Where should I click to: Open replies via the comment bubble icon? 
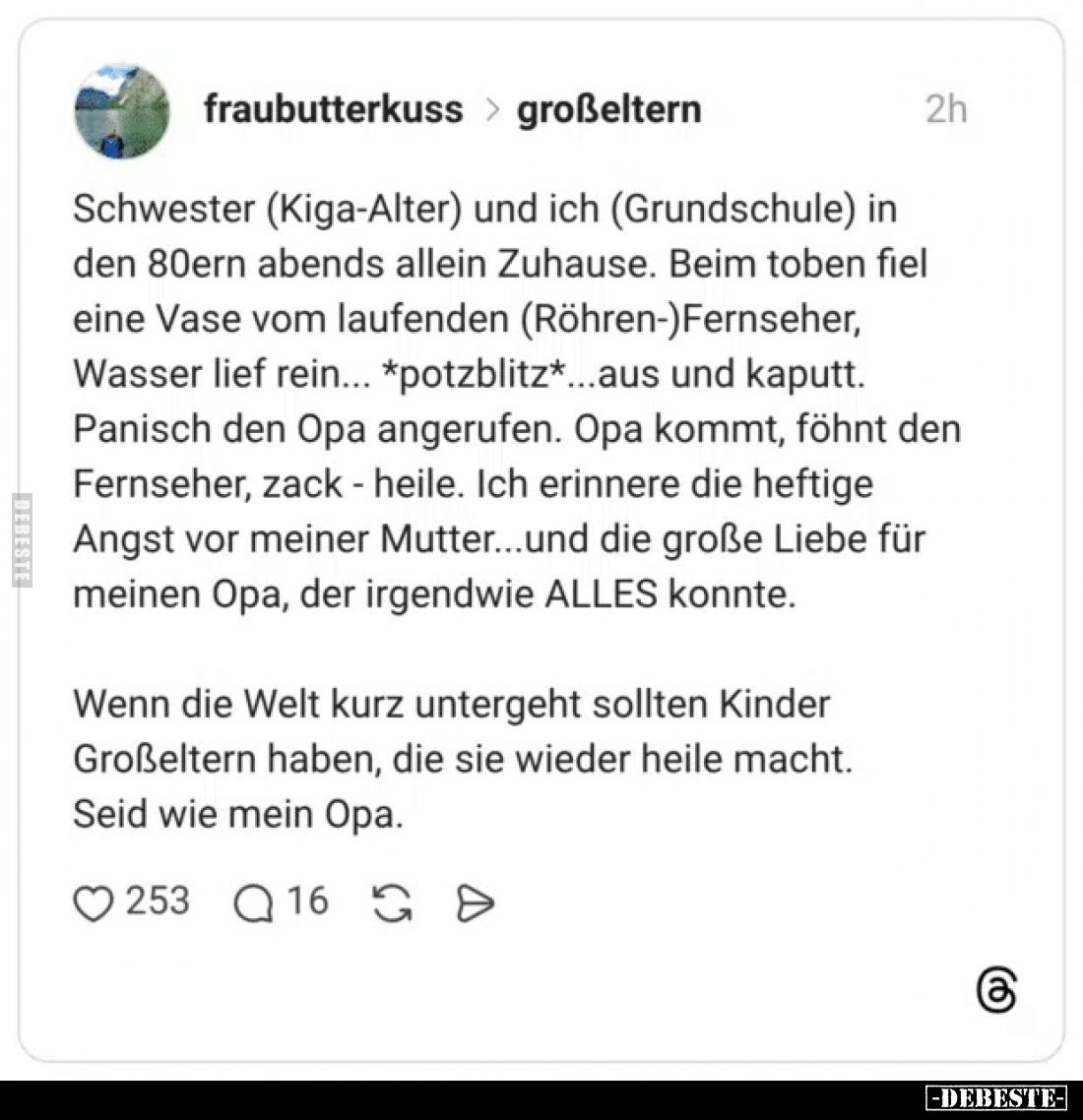[x=254, y=901]
